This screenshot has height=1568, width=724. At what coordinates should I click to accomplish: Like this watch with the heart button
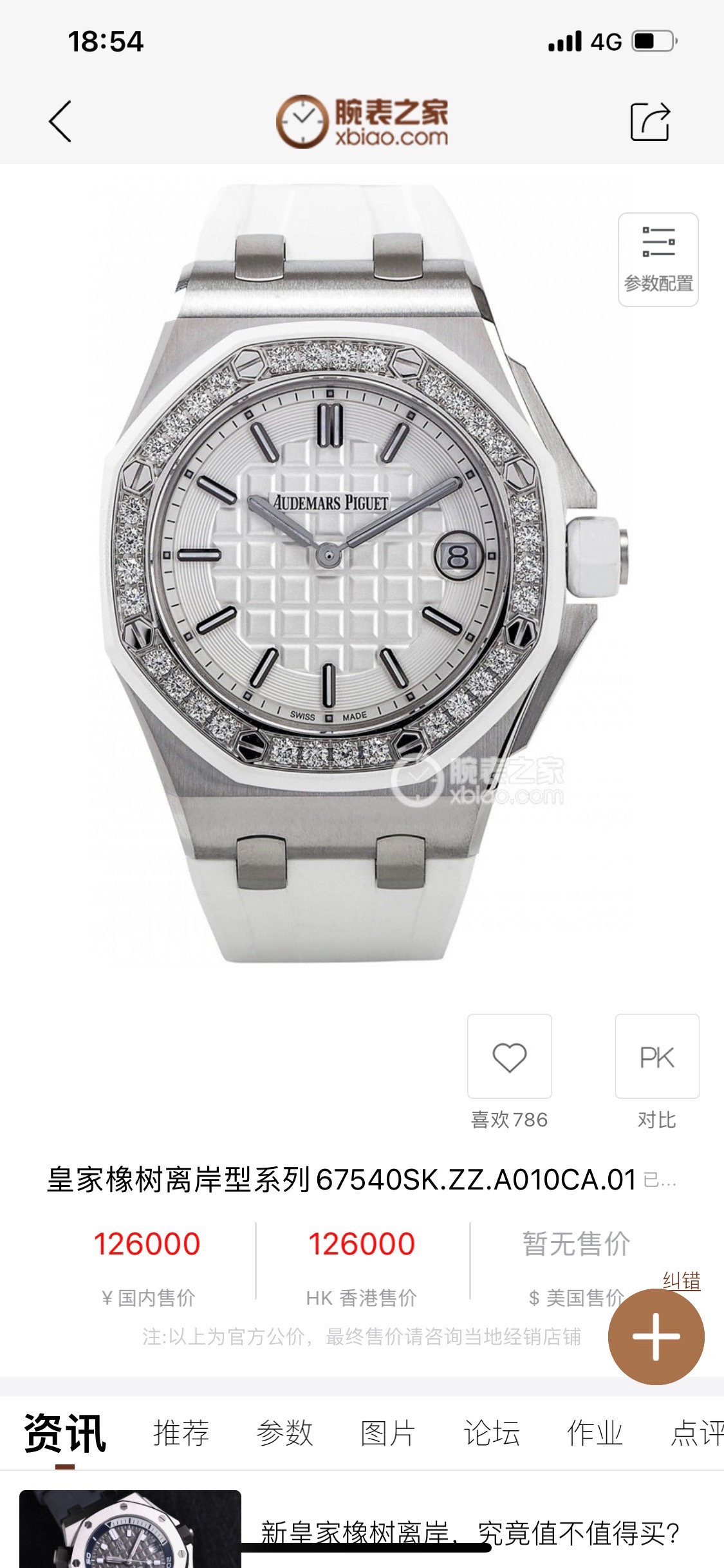(x=509, y=1056)
